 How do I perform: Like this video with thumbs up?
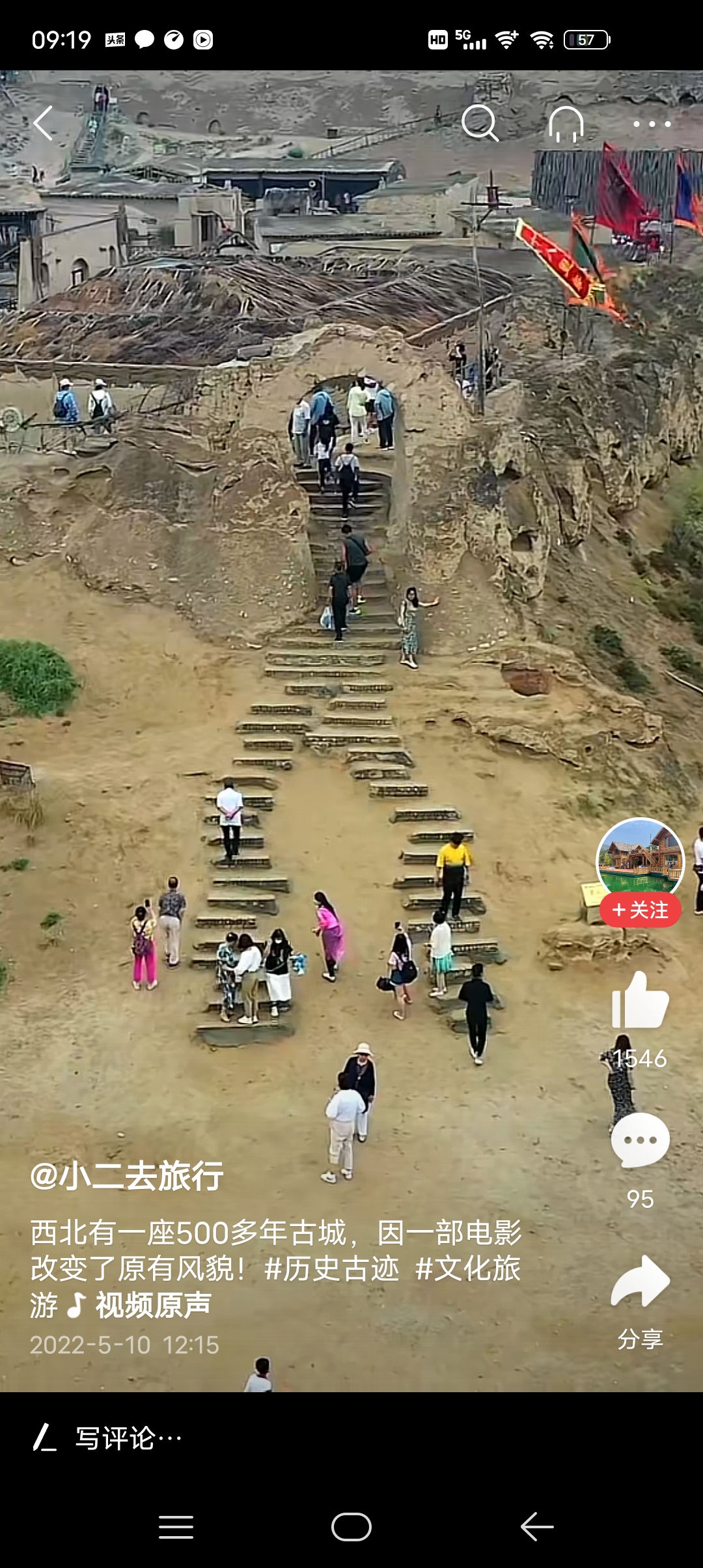click(x=640, y=1001)
